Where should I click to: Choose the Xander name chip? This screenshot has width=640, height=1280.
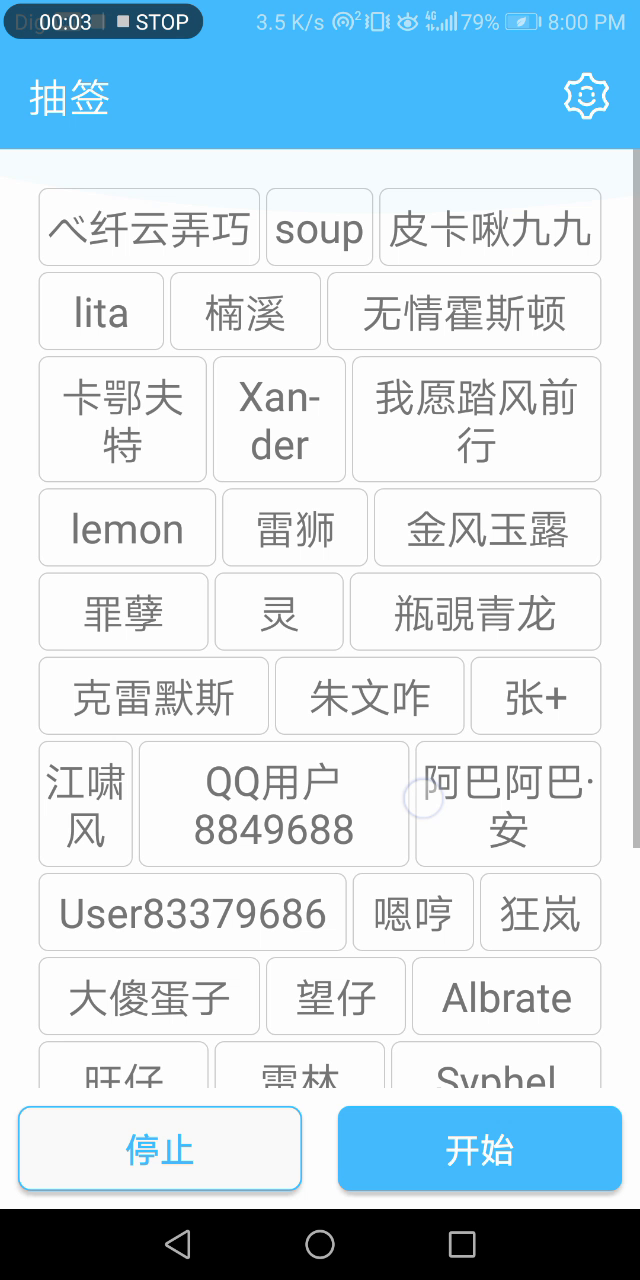point(279,420)
